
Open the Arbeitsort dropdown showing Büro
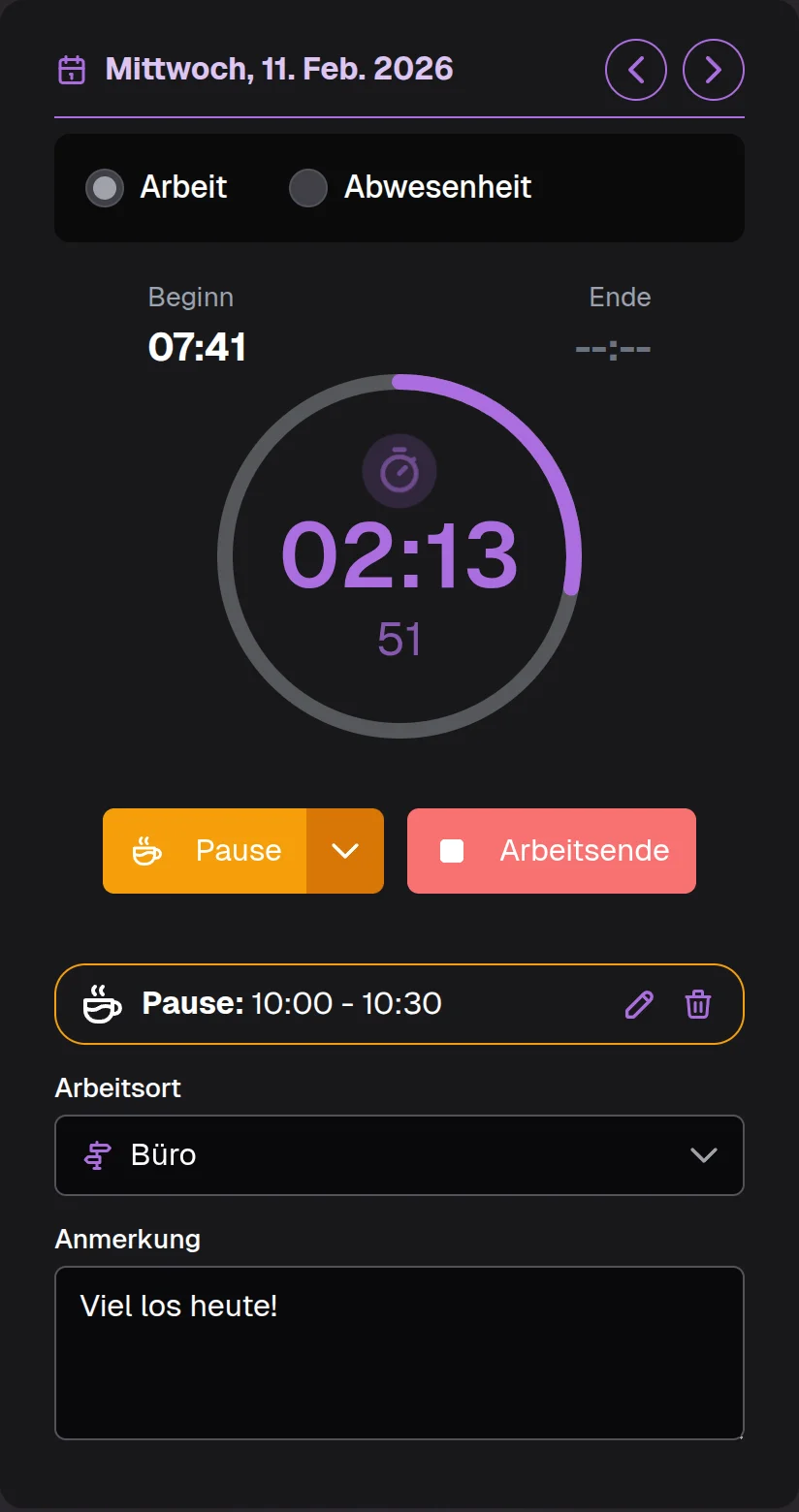tap(399, 1155)
